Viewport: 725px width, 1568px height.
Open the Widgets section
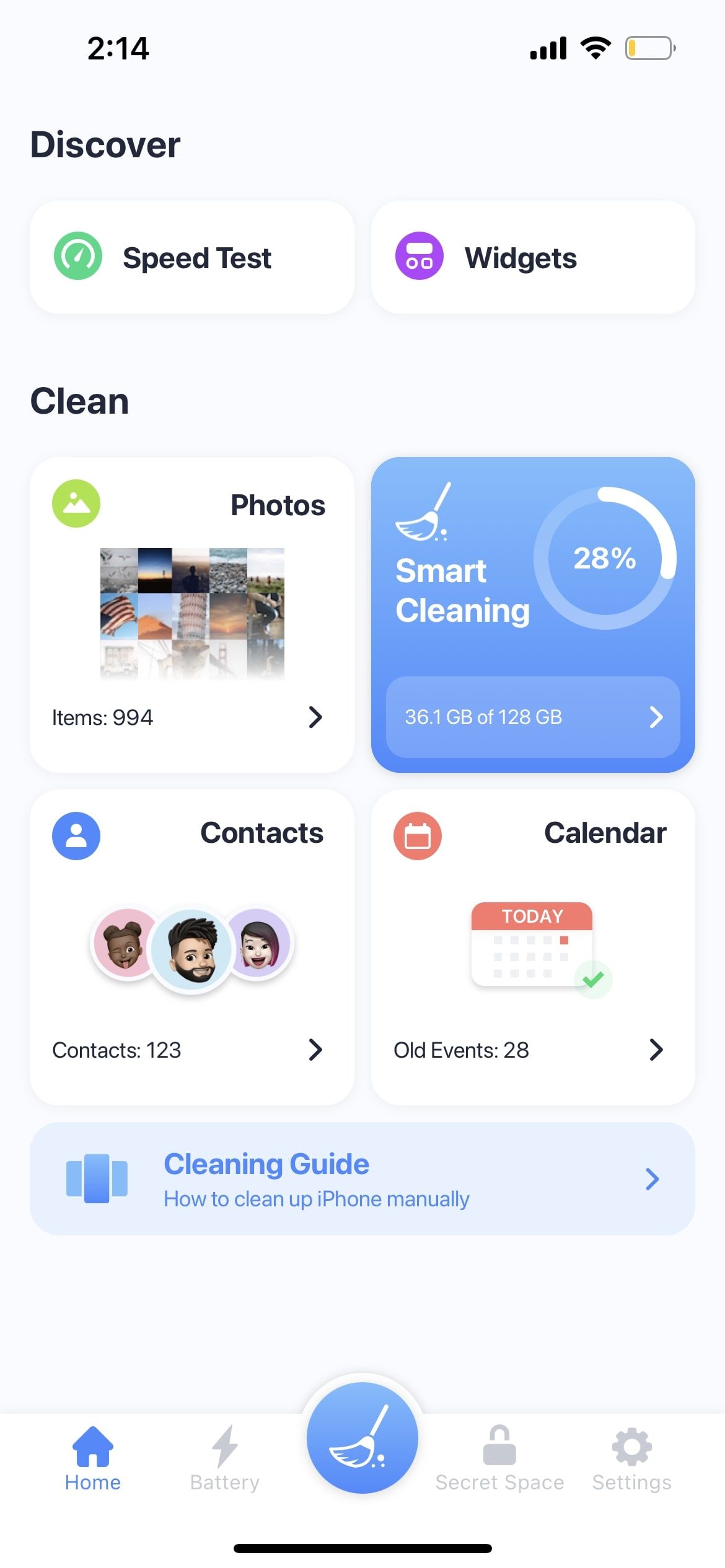[x=532, y=258]
